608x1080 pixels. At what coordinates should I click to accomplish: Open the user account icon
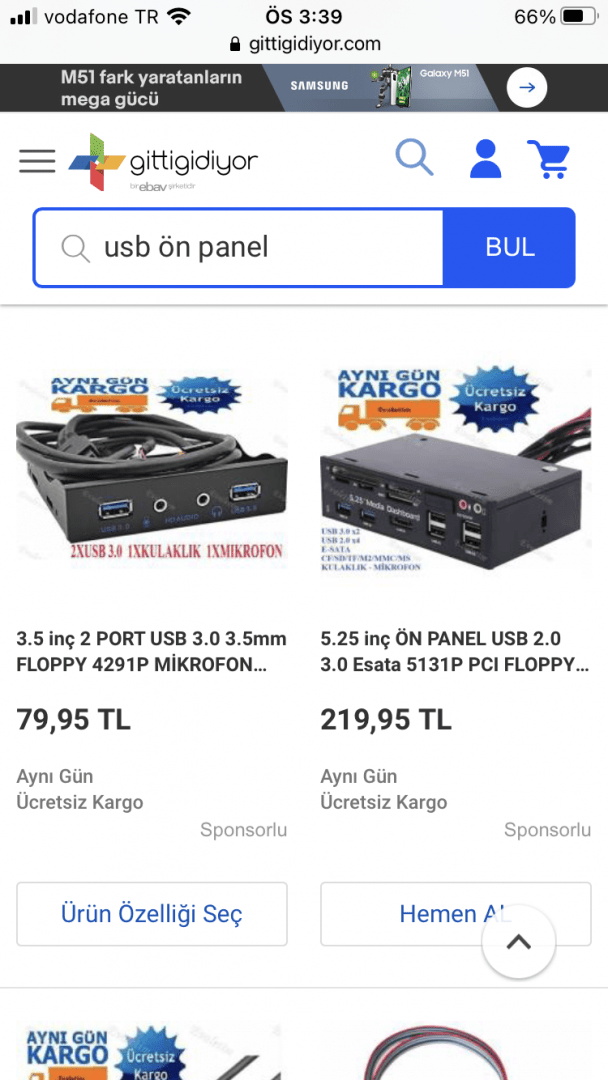pos(485,159)
